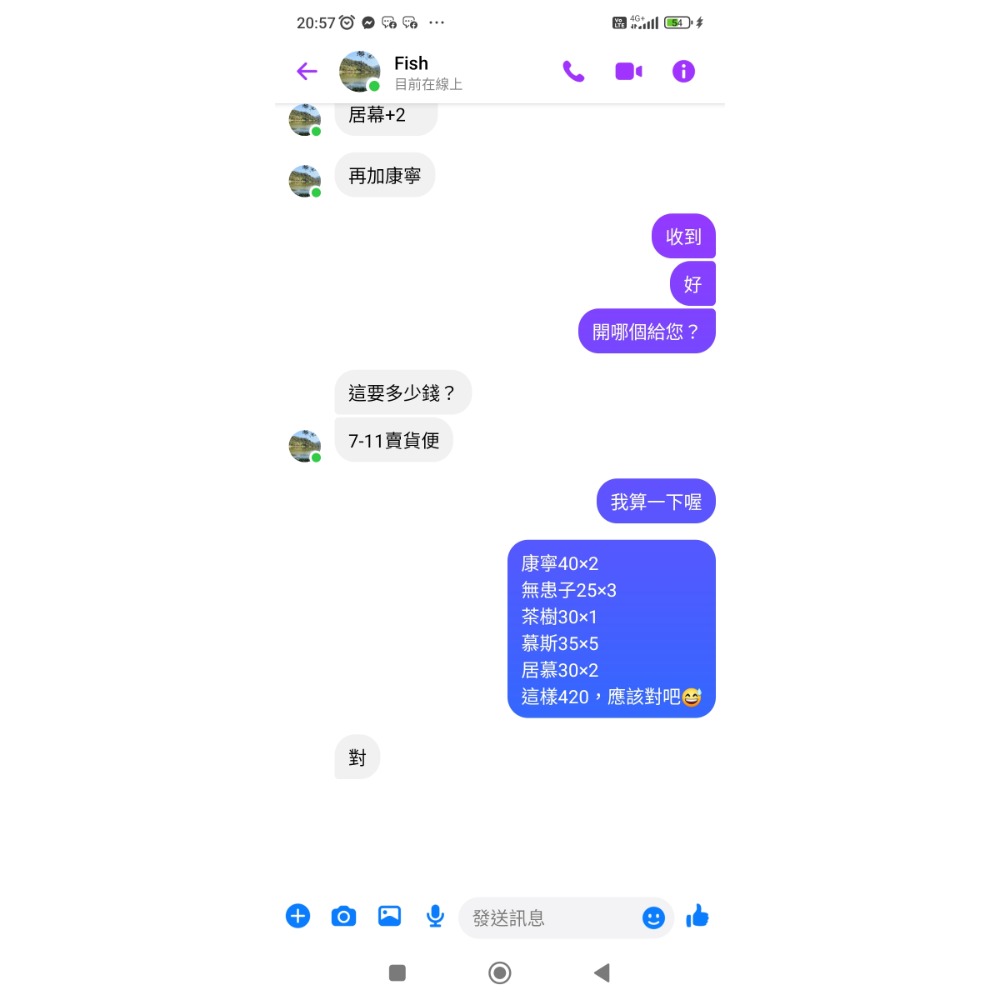The height and width of the screenshot is (1000, 1000).
Task: Record a voice message with the microphone
Action: pos(435,916)
